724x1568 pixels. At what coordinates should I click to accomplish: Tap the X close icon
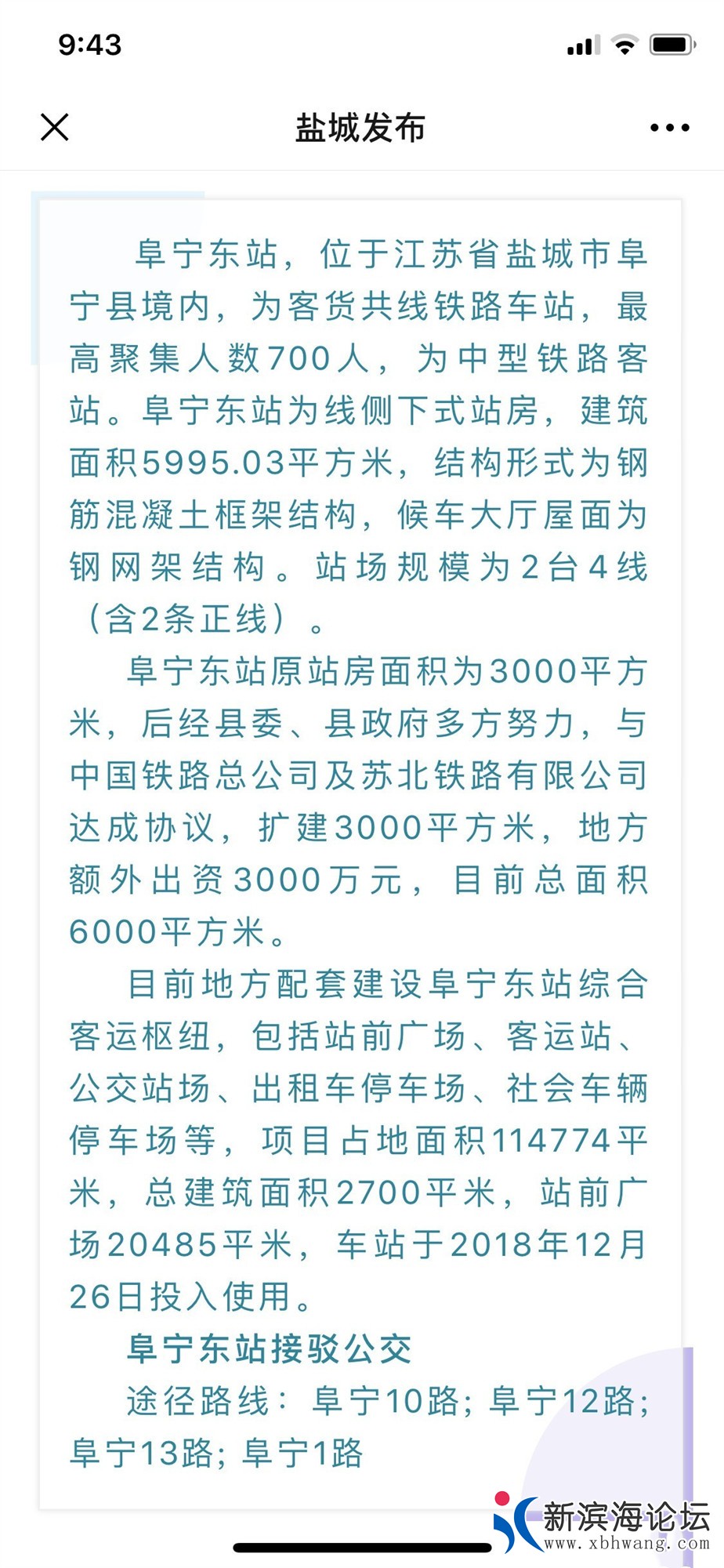pyautogui.click(x=55, y=125)
